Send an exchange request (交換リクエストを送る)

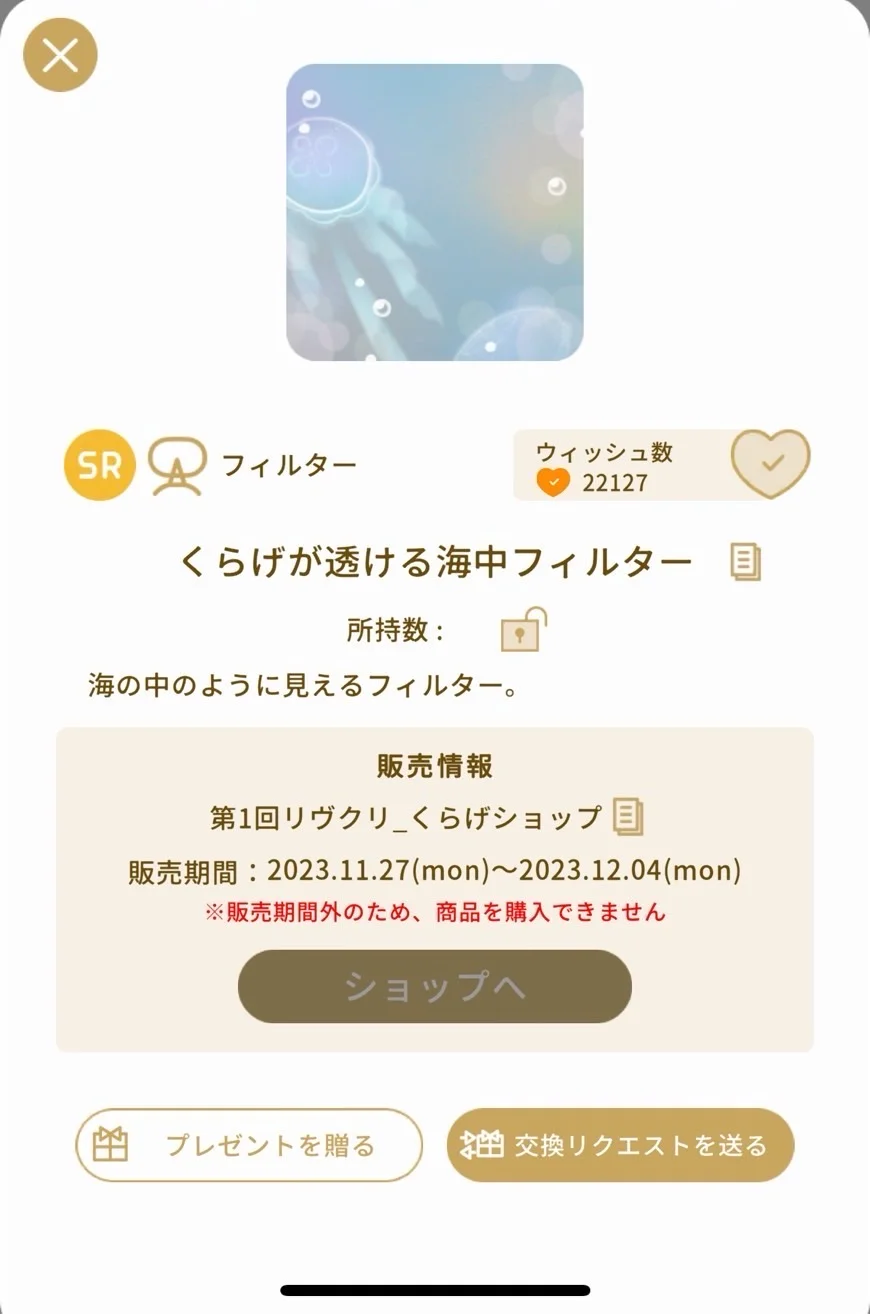click(620, 1145)
